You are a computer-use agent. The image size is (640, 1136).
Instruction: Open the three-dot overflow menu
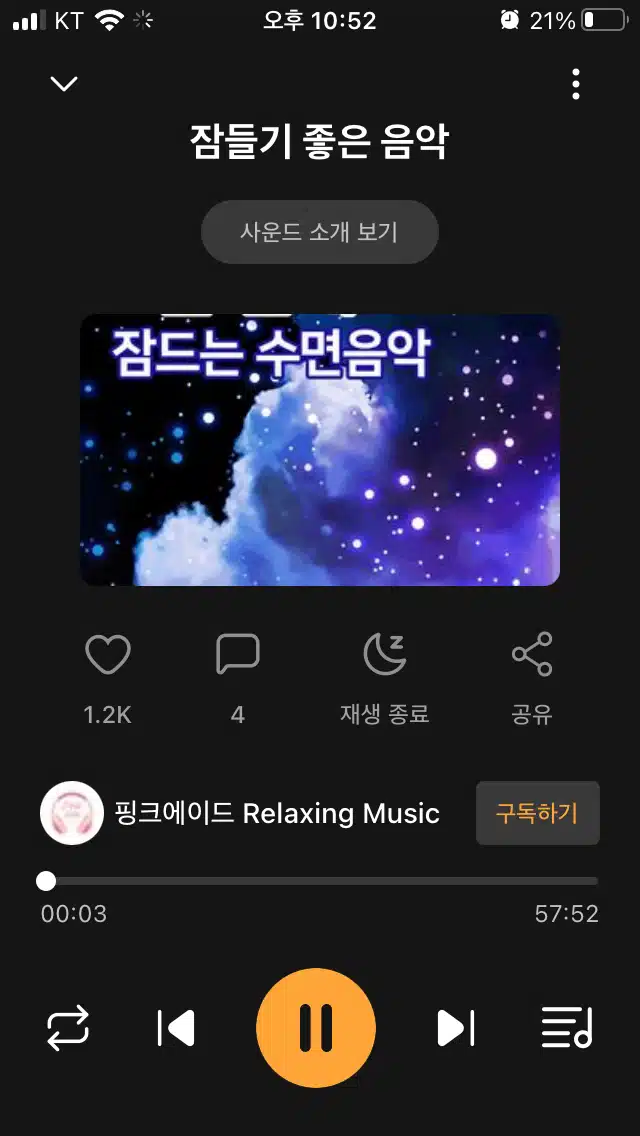575,85
